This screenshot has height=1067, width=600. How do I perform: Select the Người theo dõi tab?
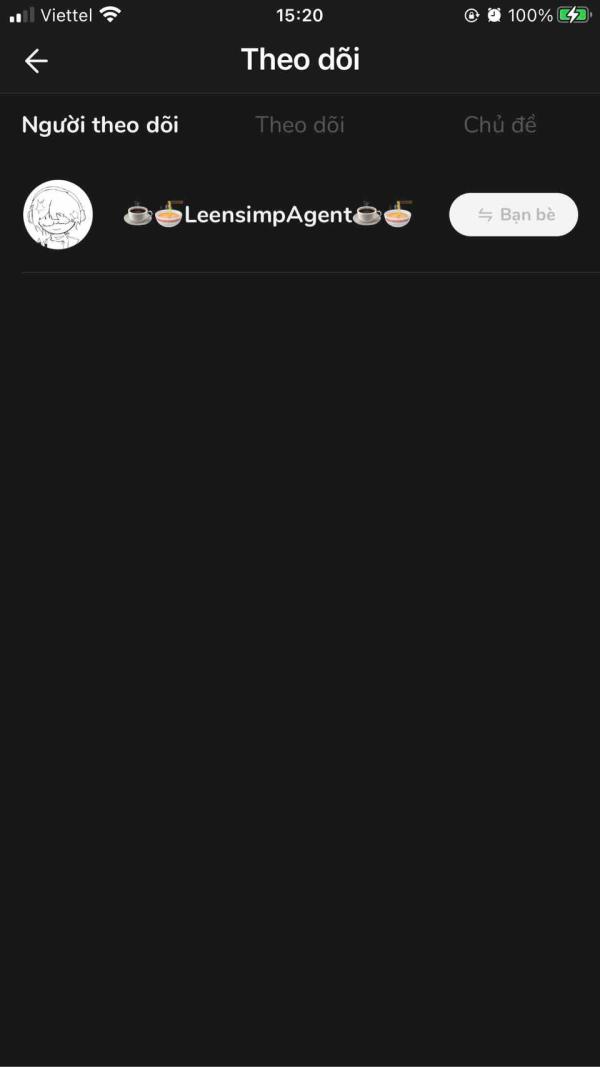100,125
